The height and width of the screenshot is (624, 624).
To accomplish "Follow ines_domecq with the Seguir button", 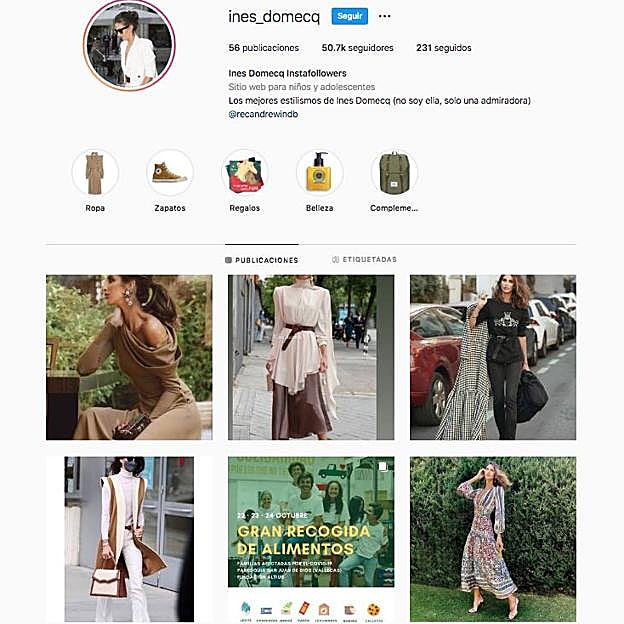I will pyautogui.click(x=350, y=16).
